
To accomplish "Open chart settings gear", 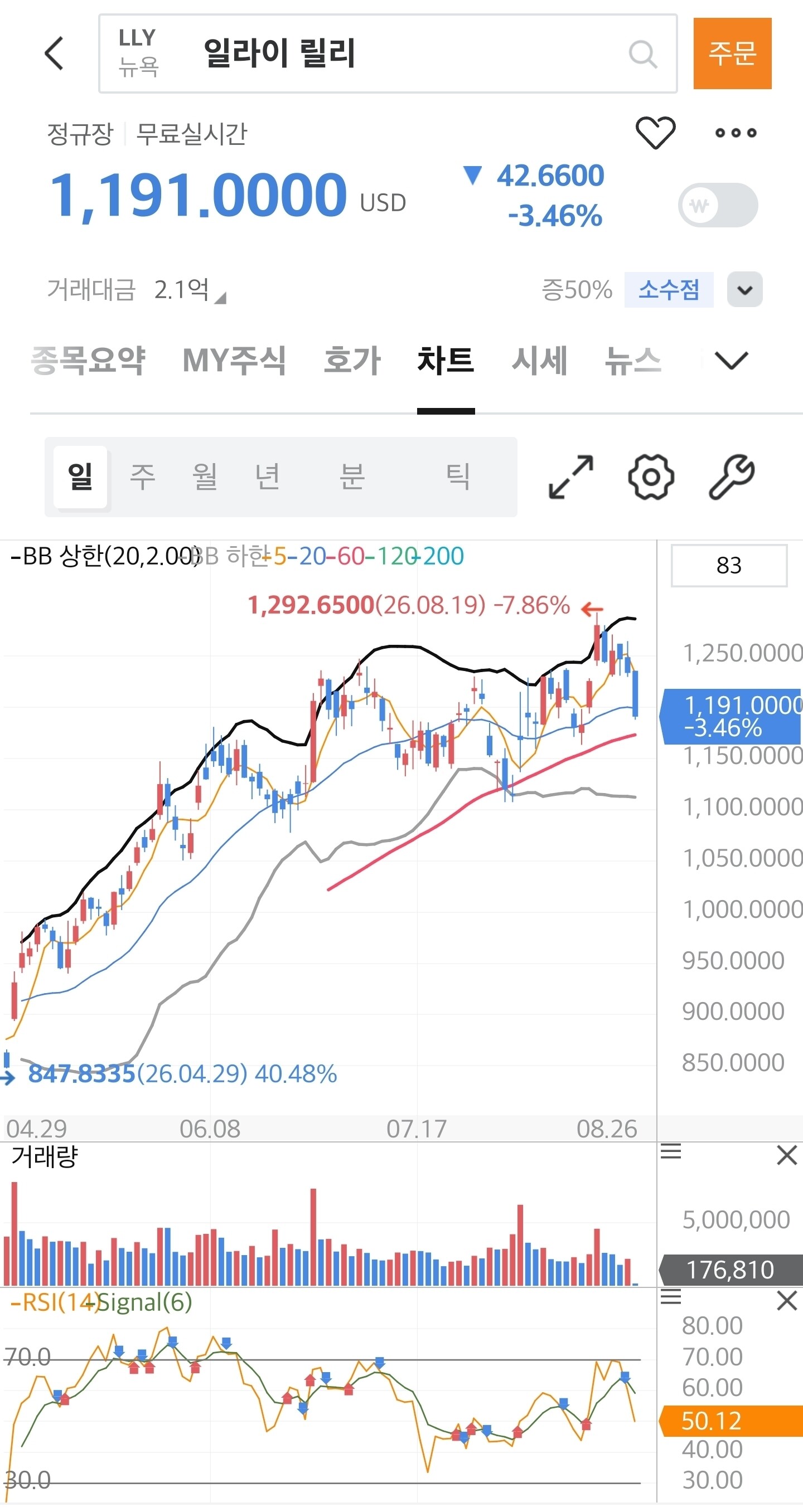I will tap(651, 477).
